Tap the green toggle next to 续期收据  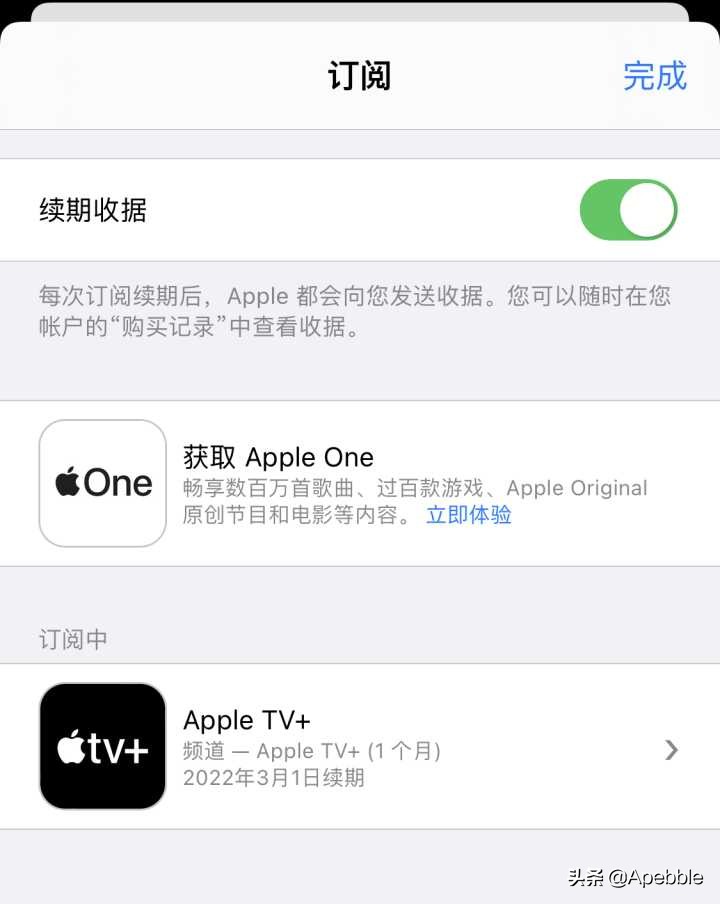pos(628,210)
